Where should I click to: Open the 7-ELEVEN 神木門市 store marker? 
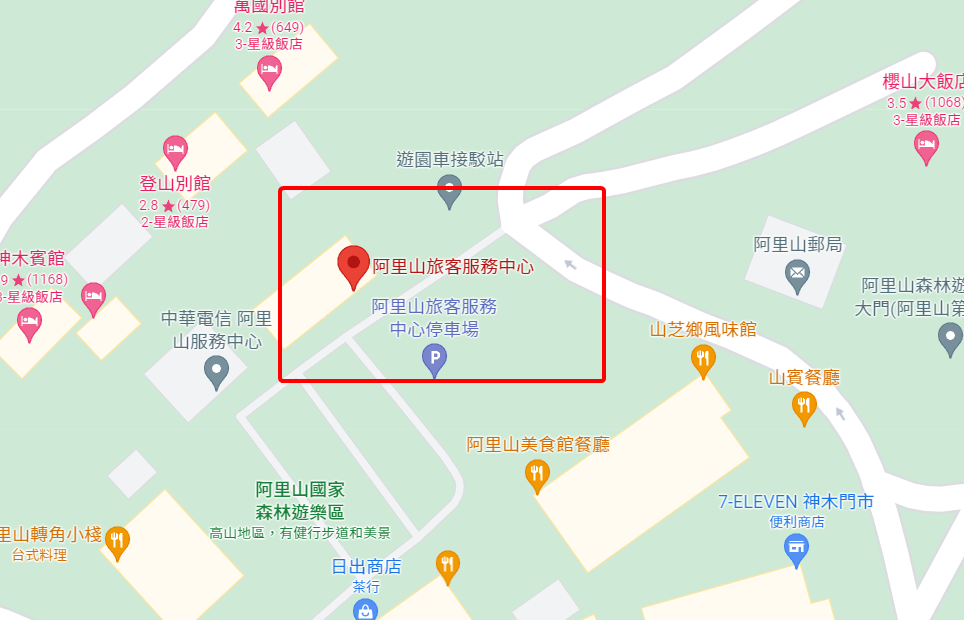click(797, 548)
